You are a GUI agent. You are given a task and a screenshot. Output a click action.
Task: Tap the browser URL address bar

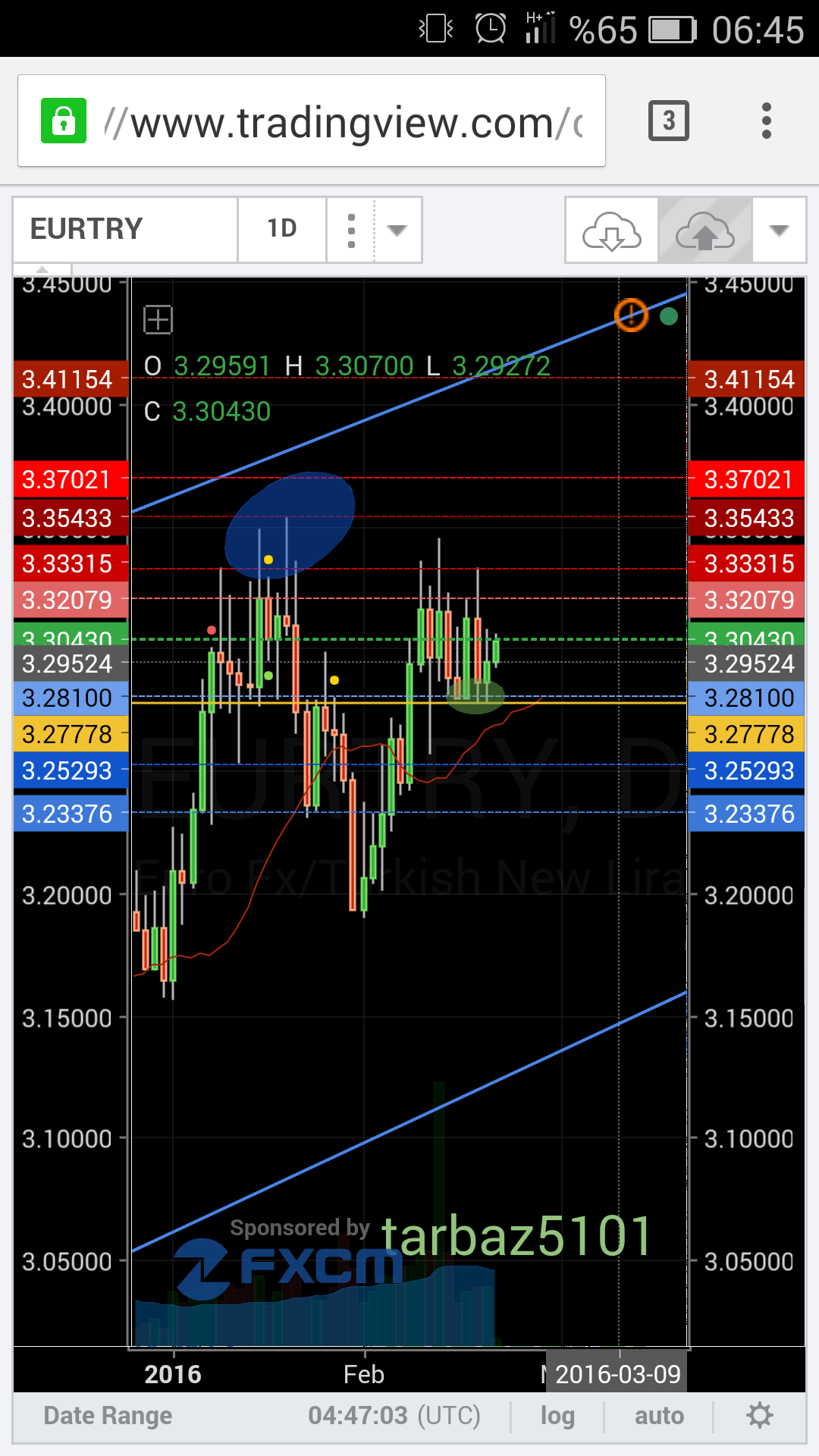[x=312, y=121]
